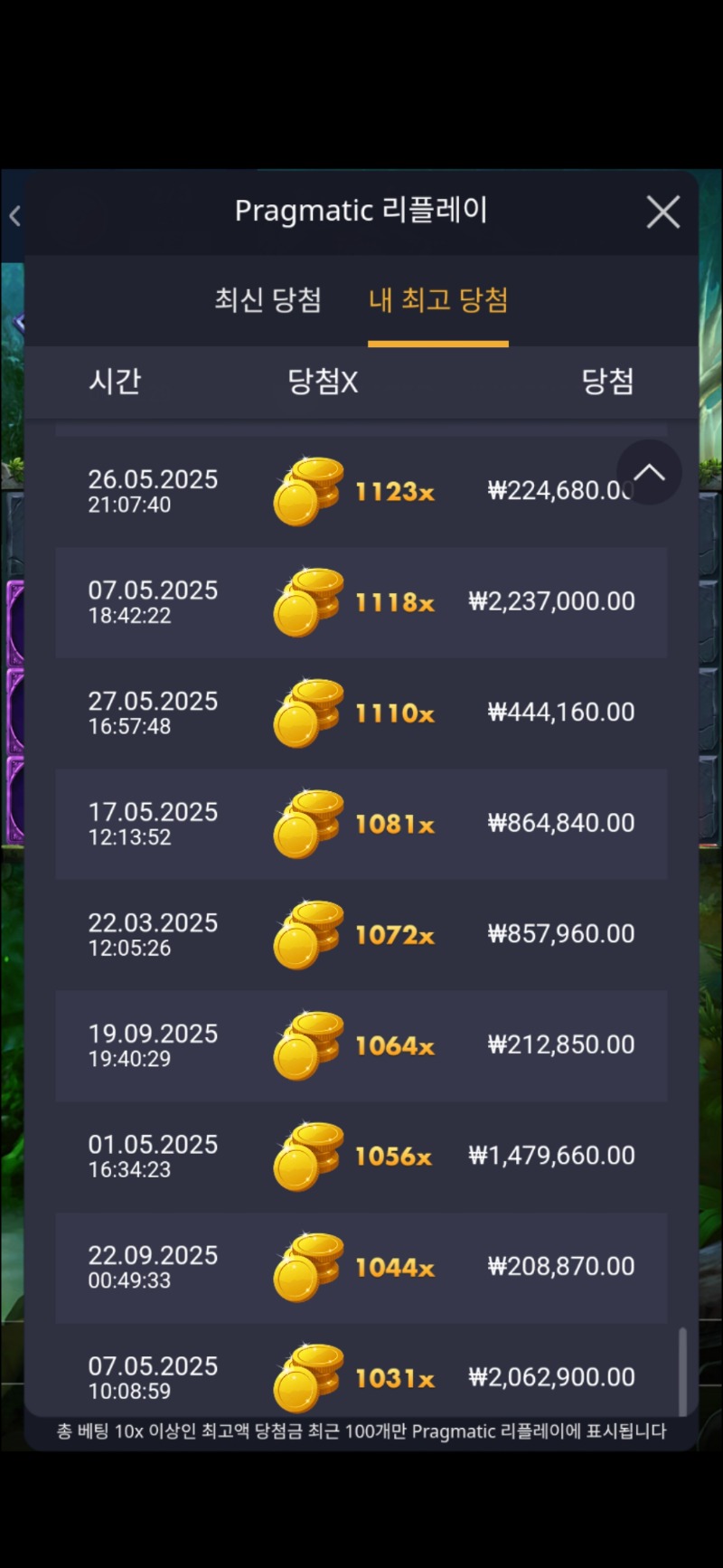Go back with the left chevron
The height and width of the screenshot is (1568, 723).
[14, 216]
